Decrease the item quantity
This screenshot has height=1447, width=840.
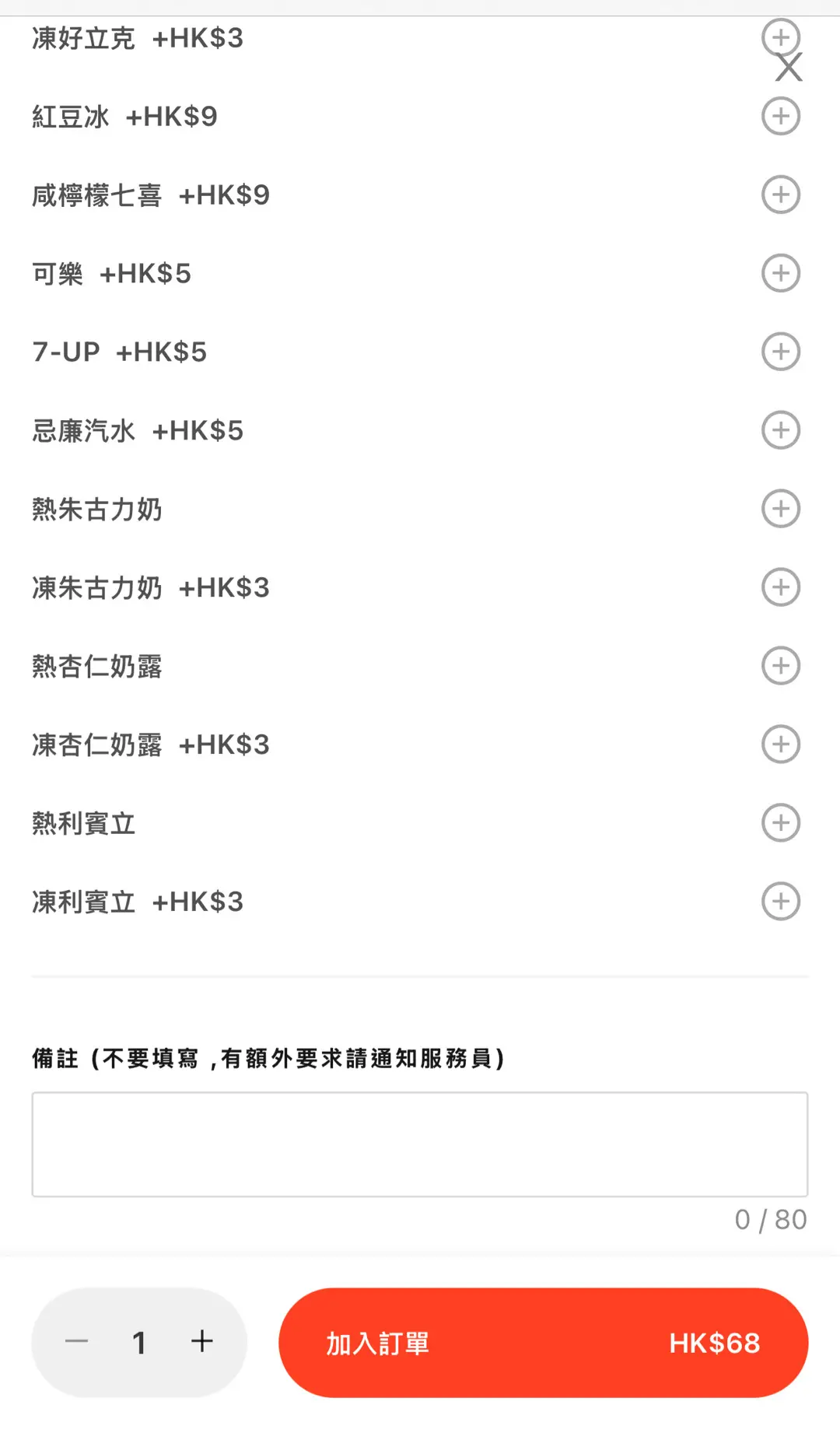coord(76,1342)
